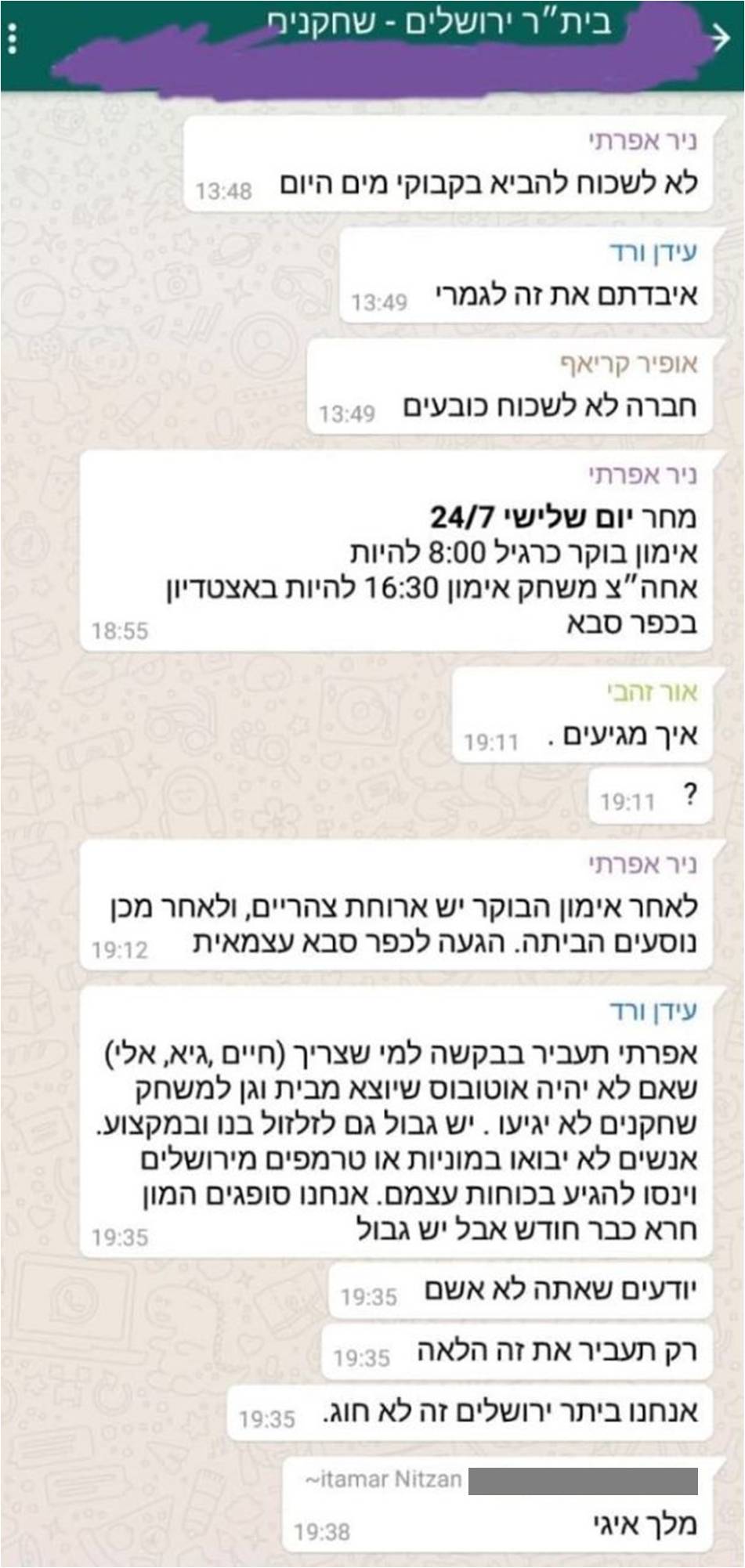Open the group info from the title

click(439, 30)
